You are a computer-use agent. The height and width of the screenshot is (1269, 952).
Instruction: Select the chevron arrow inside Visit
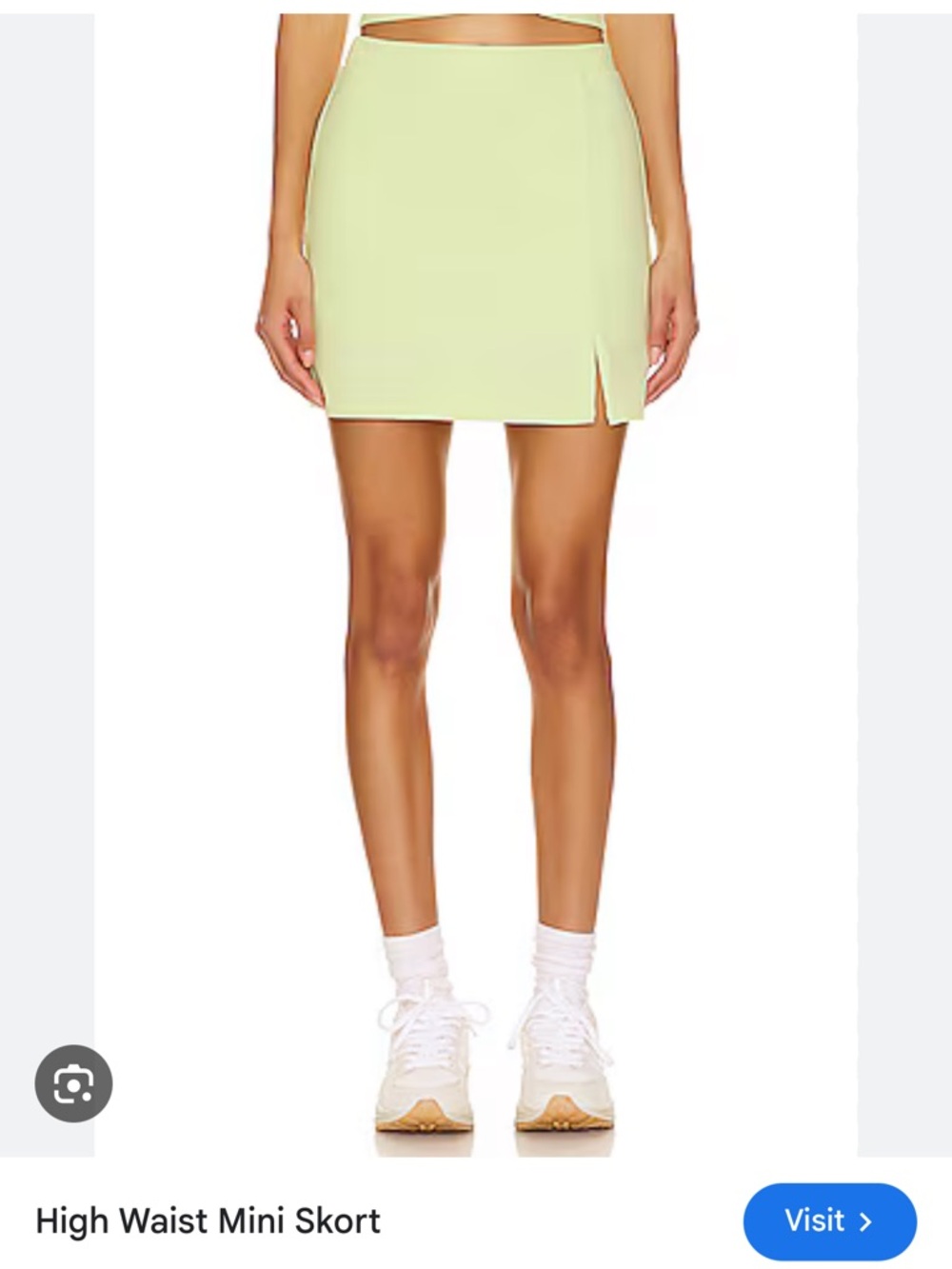pyautogui.click(x=866, y=1221)
